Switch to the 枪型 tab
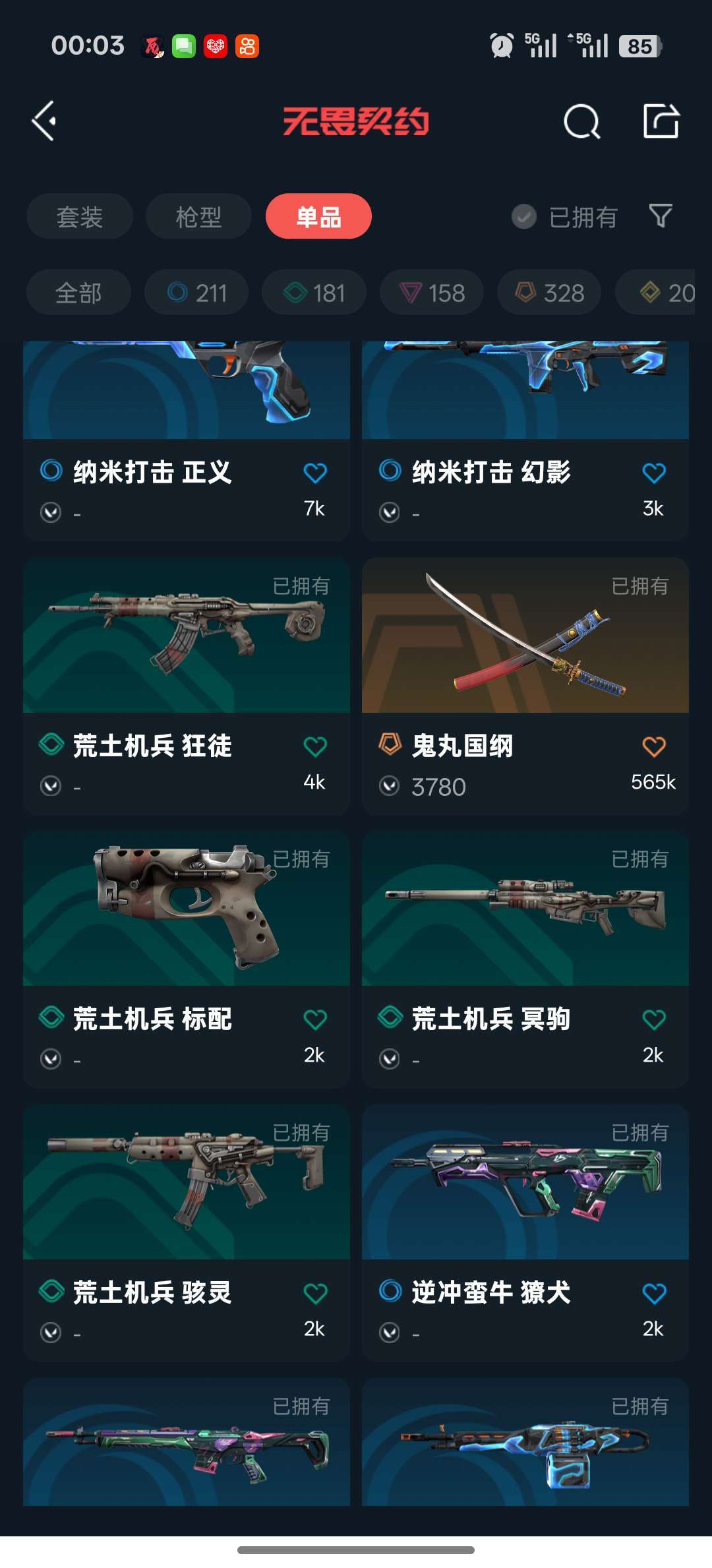 (x=198, y=216)
